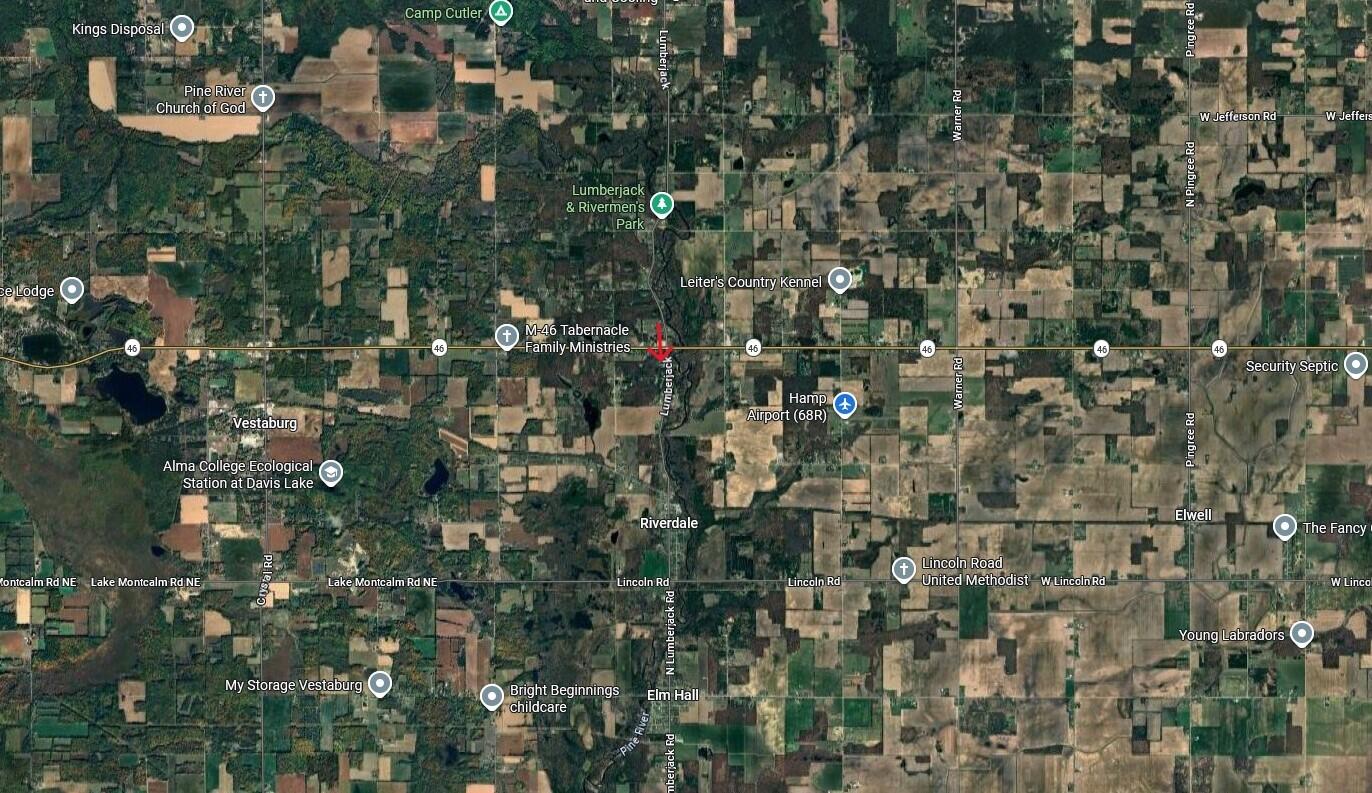Viewport: 1372px width, 793px height.
Task: Select the Bright Beginnings childcare marker
Action: (491, 696)
